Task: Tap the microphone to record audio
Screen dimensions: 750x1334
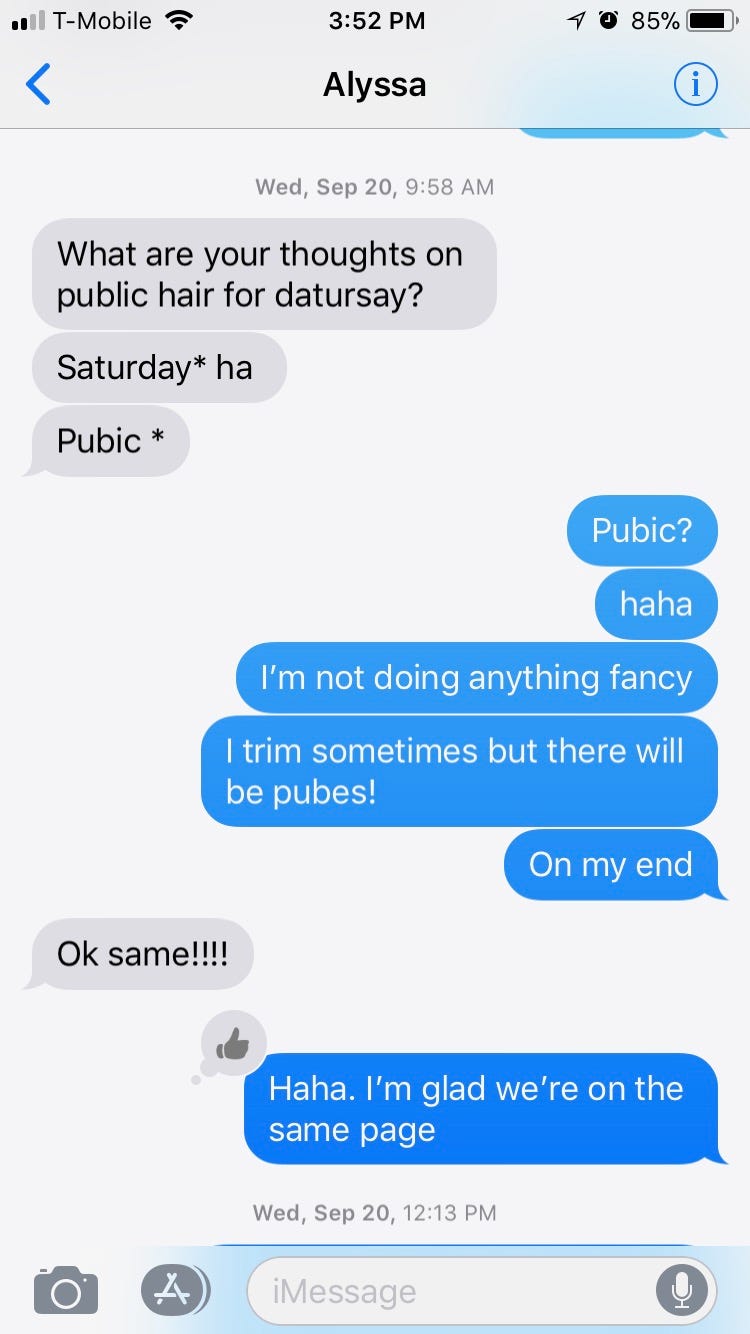Action: click(682, 1290)
